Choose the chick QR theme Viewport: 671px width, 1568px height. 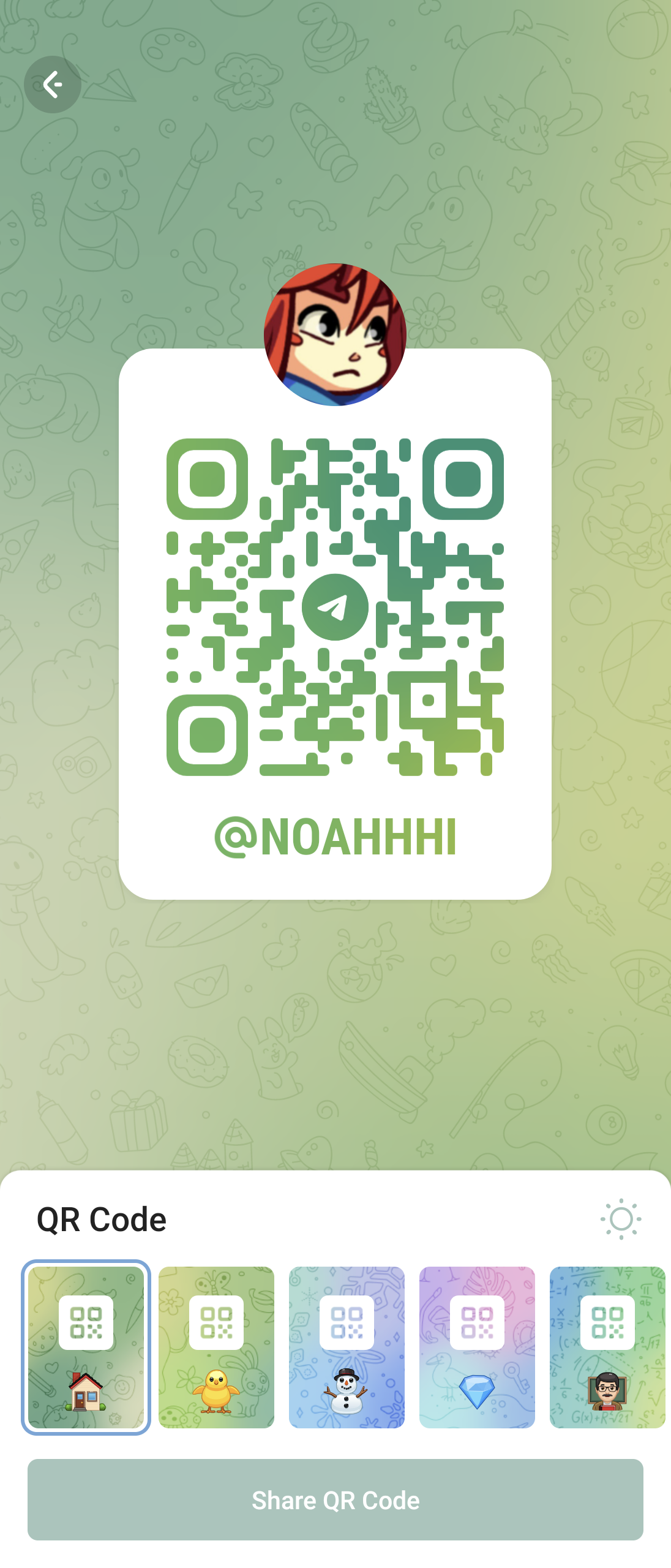click(216, 1347)
